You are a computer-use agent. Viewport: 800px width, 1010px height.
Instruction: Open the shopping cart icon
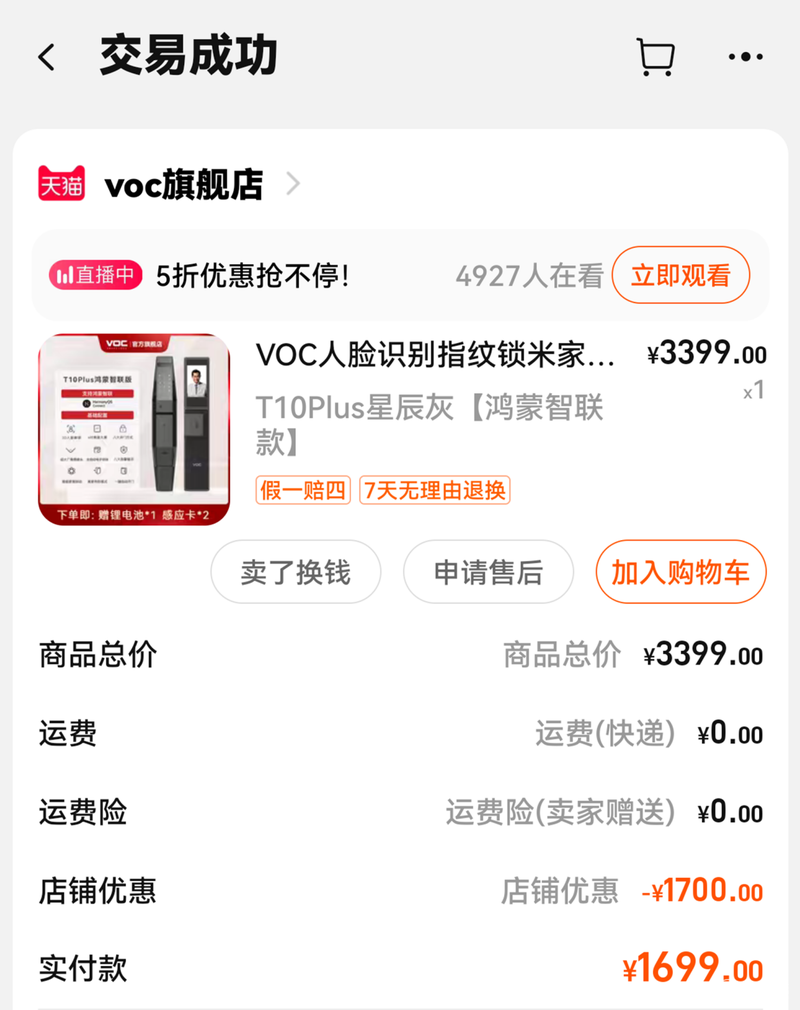[655, 57]
